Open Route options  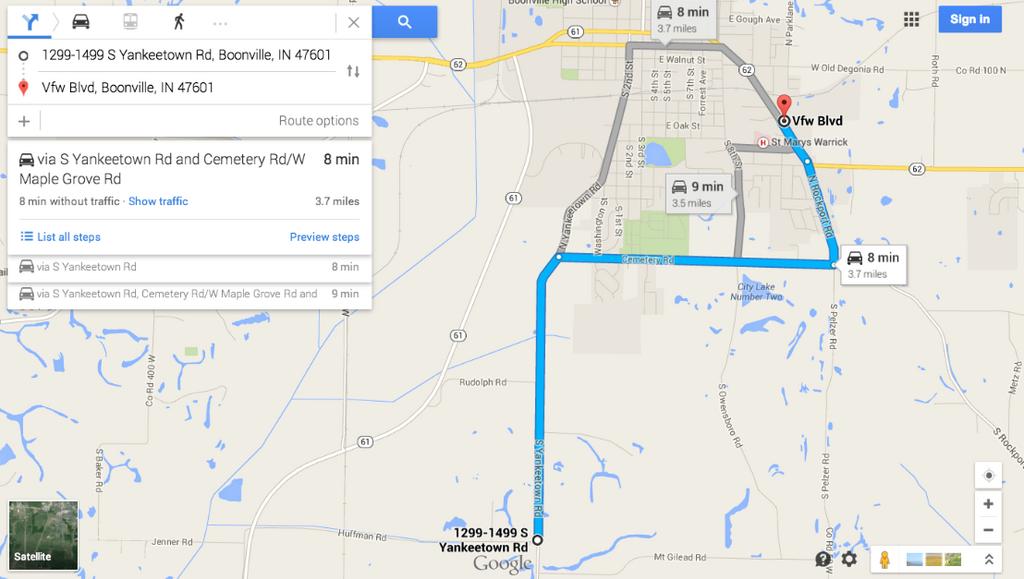tap(318, 121)
